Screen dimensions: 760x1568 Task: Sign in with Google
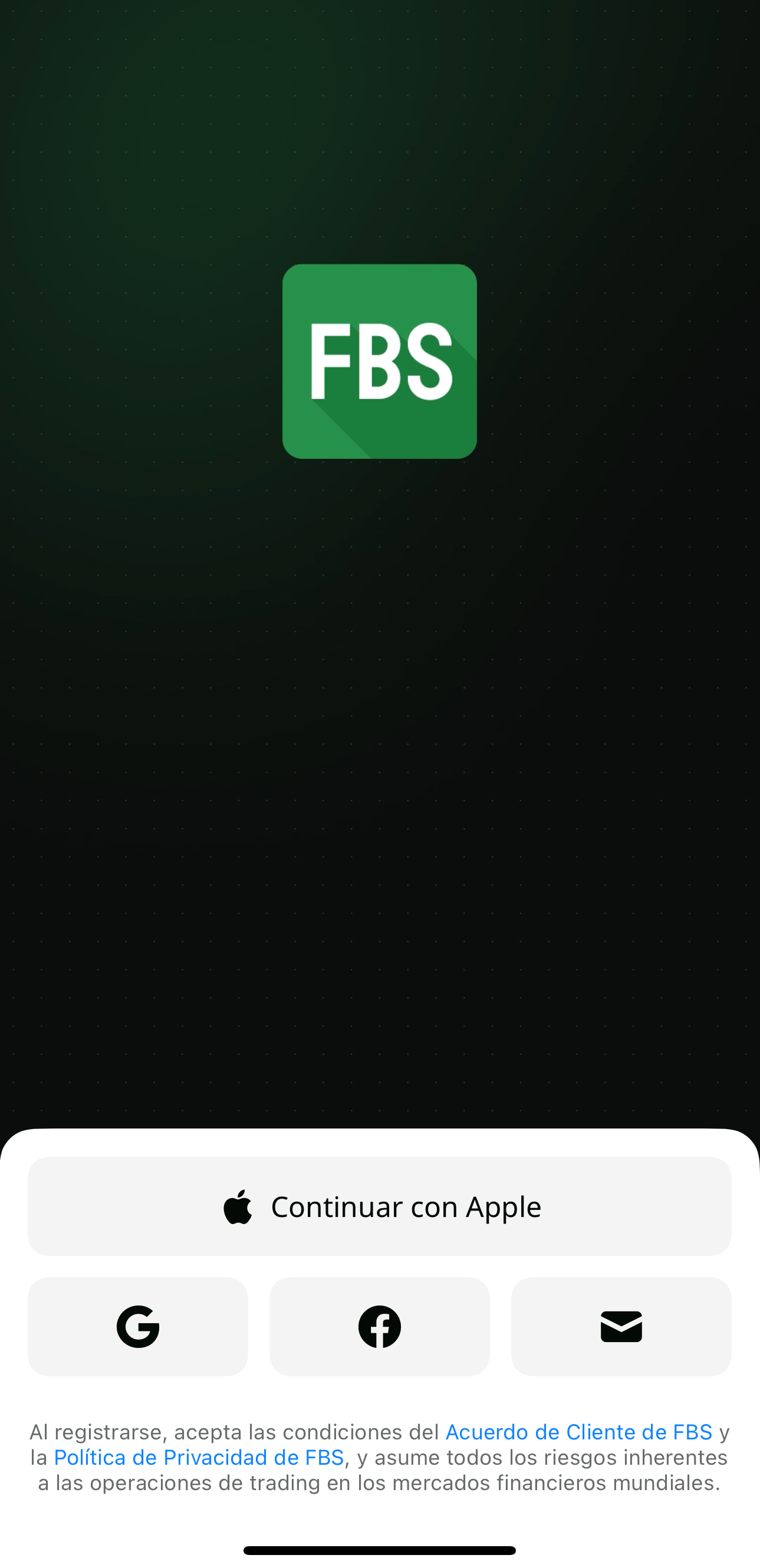click(138, 1327)
